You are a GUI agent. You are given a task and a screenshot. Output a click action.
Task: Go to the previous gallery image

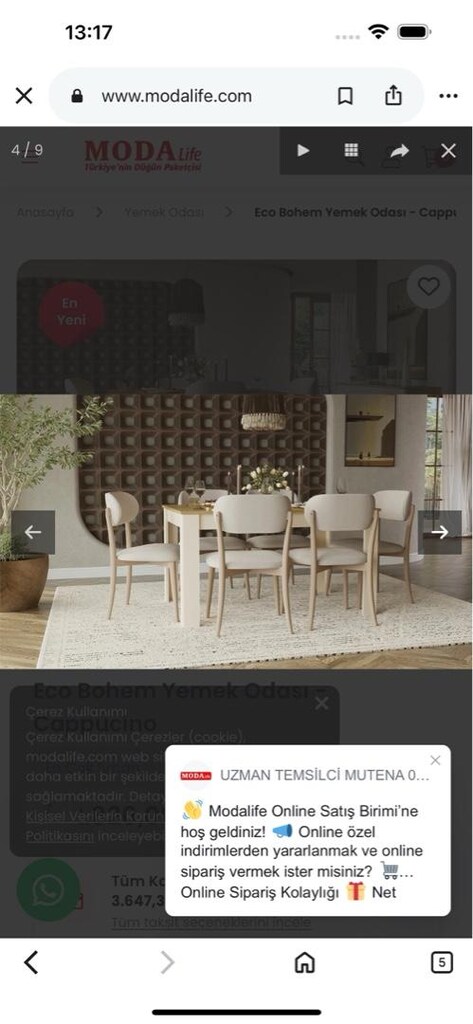pos(33,532)
